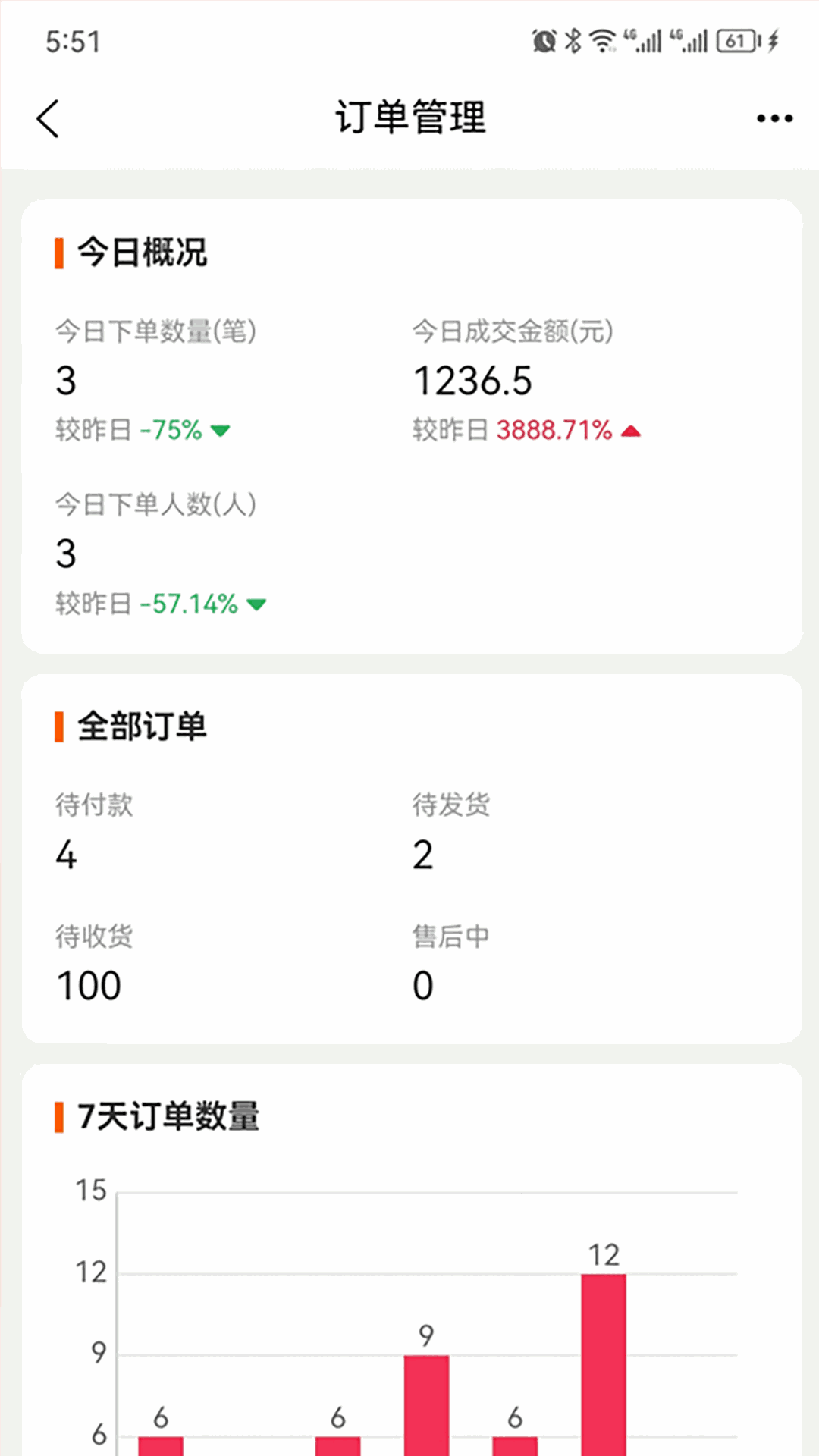Image resolution: width=819 pixels, height=1456 pixels.
Task: Tap the orange marker beside 今日概况
Action: [60, 255]
